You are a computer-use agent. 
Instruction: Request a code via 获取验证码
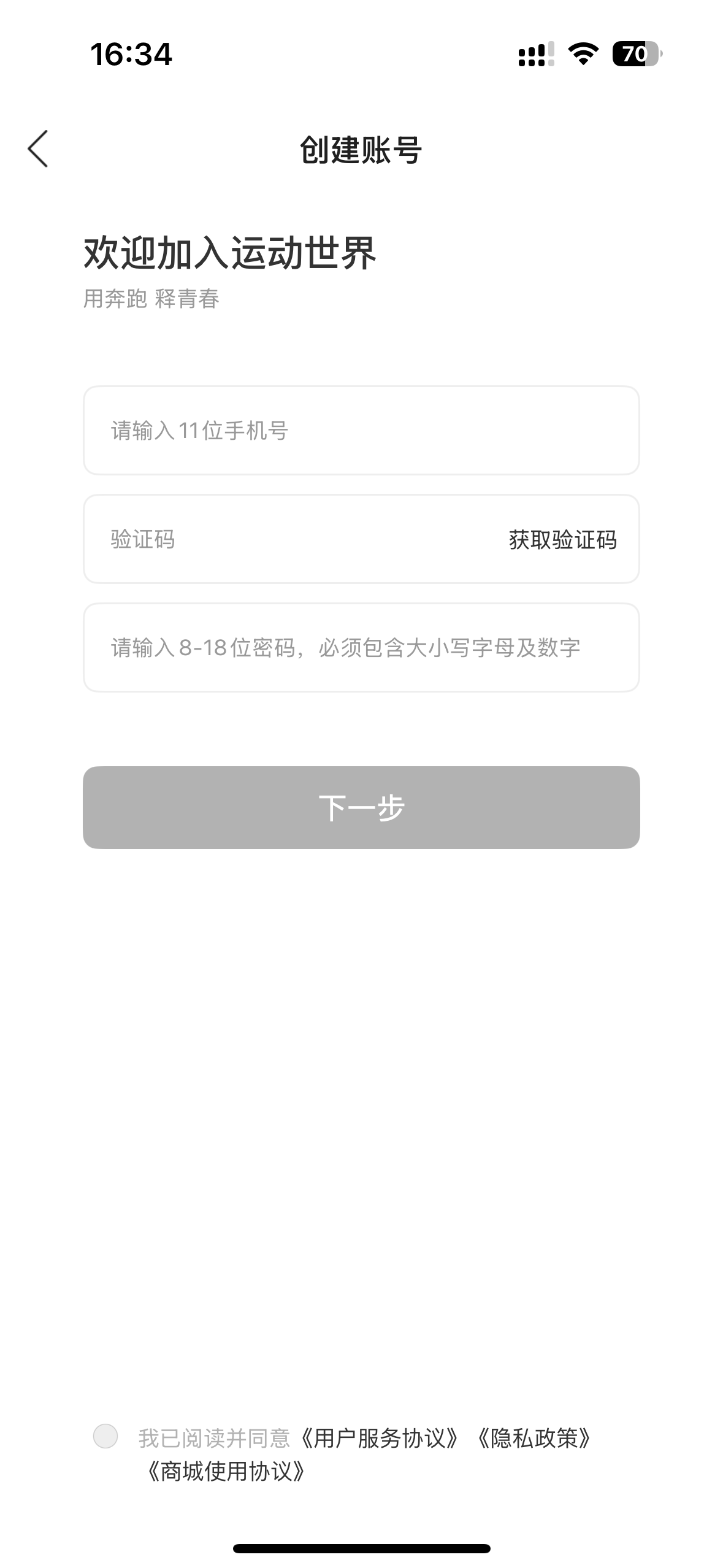click(x=562, y=540)
